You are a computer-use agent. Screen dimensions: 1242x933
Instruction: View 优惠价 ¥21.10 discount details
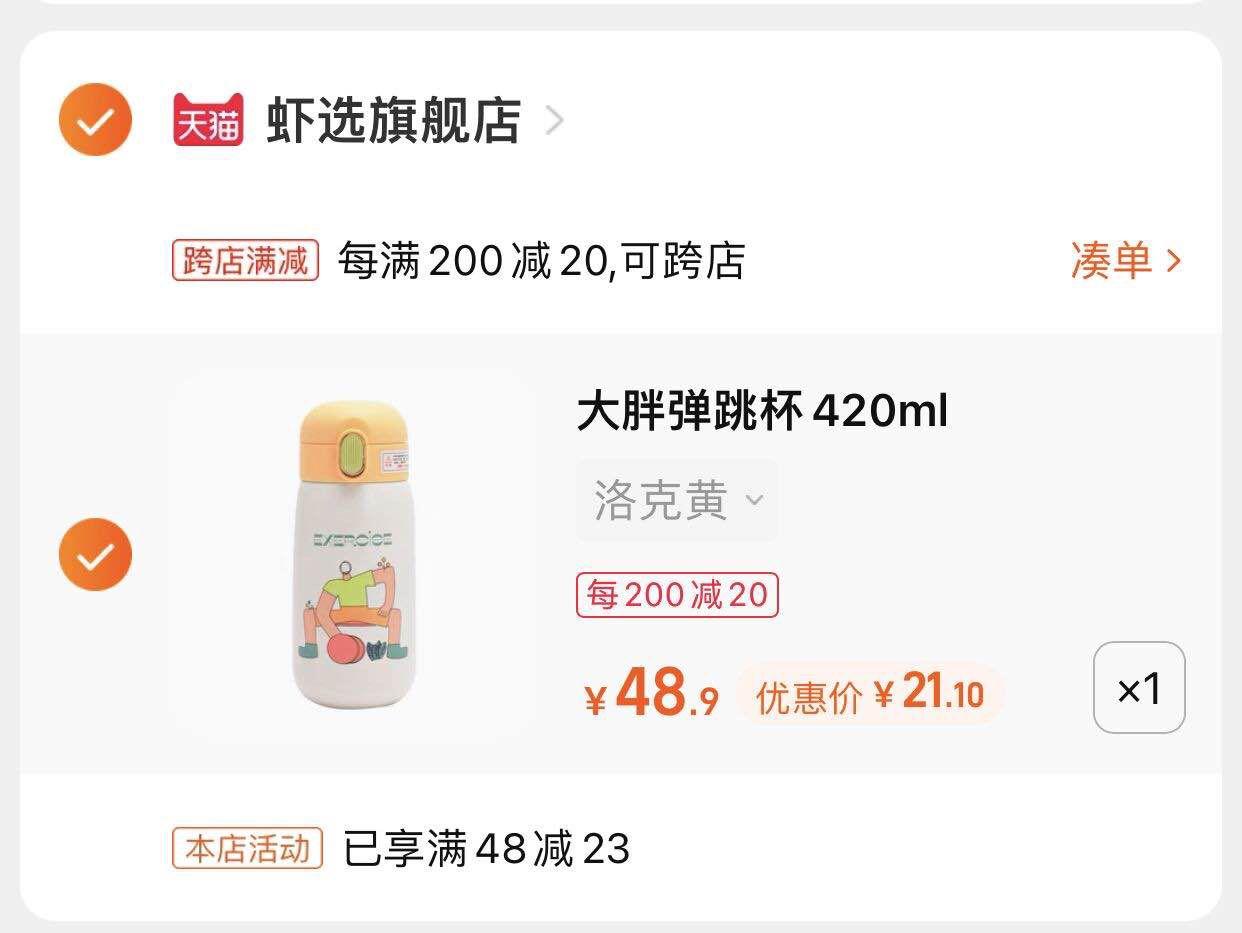[869, 694]
